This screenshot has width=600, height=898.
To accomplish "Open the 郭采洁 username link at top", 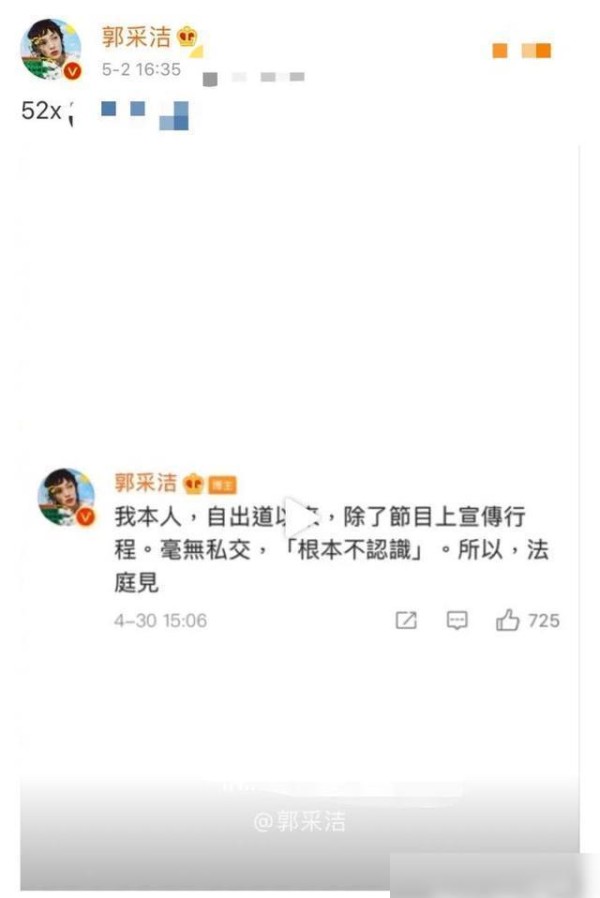I will pos(135,38).
